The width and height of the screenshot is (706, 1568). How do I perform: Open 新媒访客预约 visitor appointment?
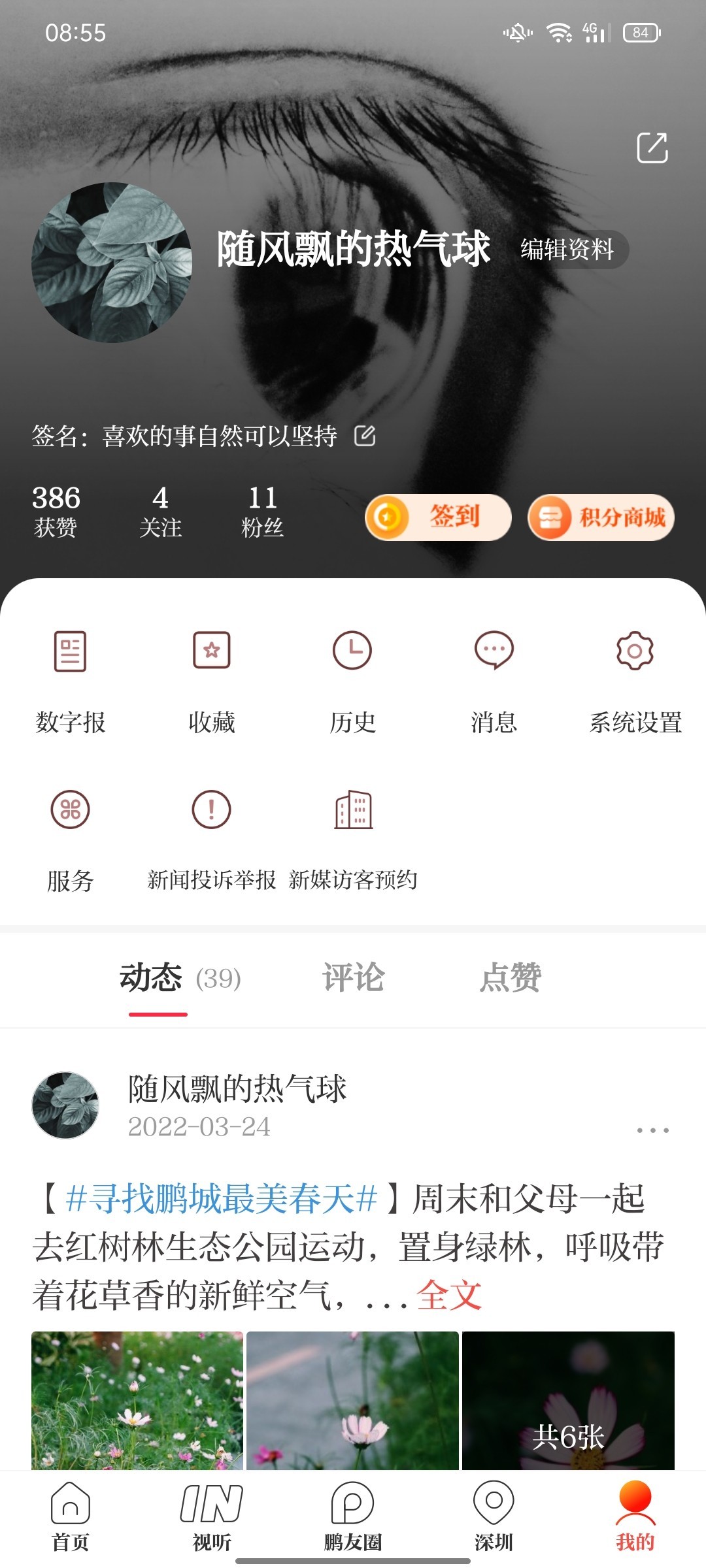tap(353, 840)
